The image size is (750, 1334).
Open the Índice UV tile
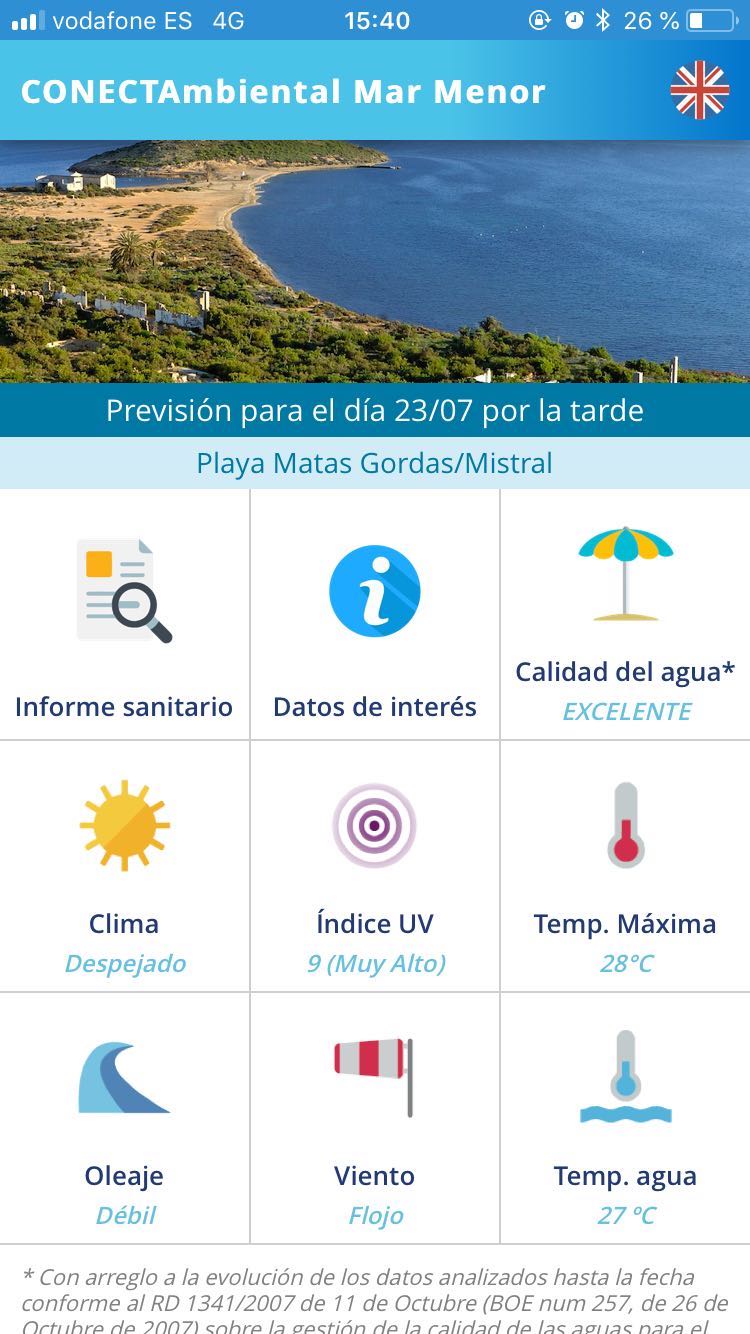pyautogui.click(x=375, y=866)
